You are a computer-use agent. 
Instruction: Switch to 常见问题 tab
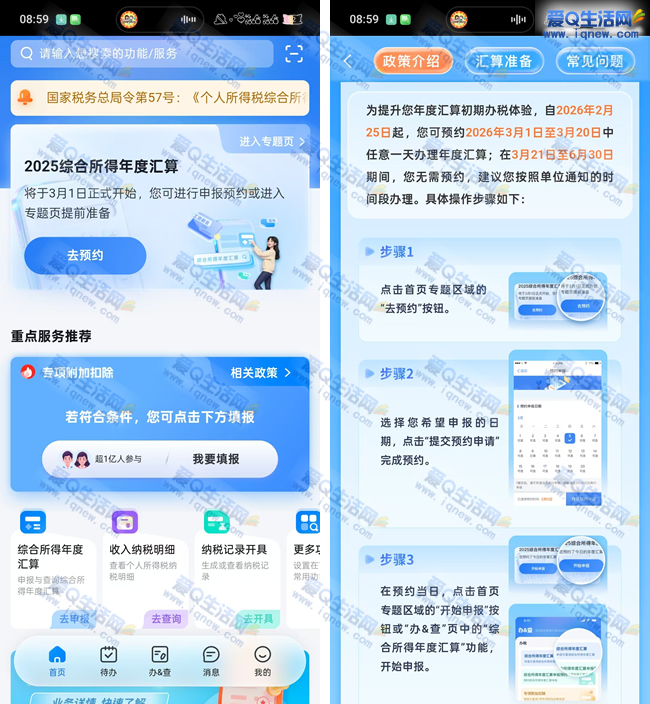point(595,61)
